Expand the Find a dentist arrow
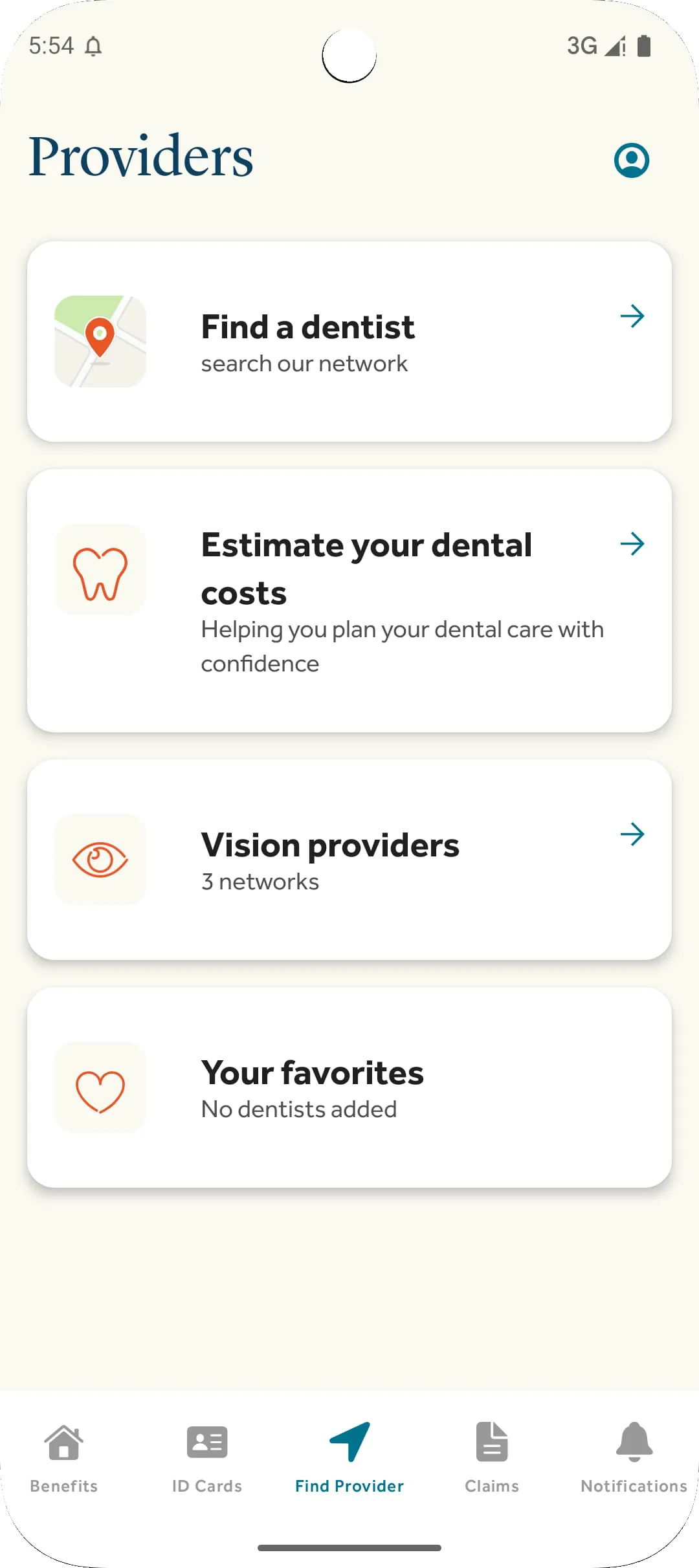 (x=634, y=316)
